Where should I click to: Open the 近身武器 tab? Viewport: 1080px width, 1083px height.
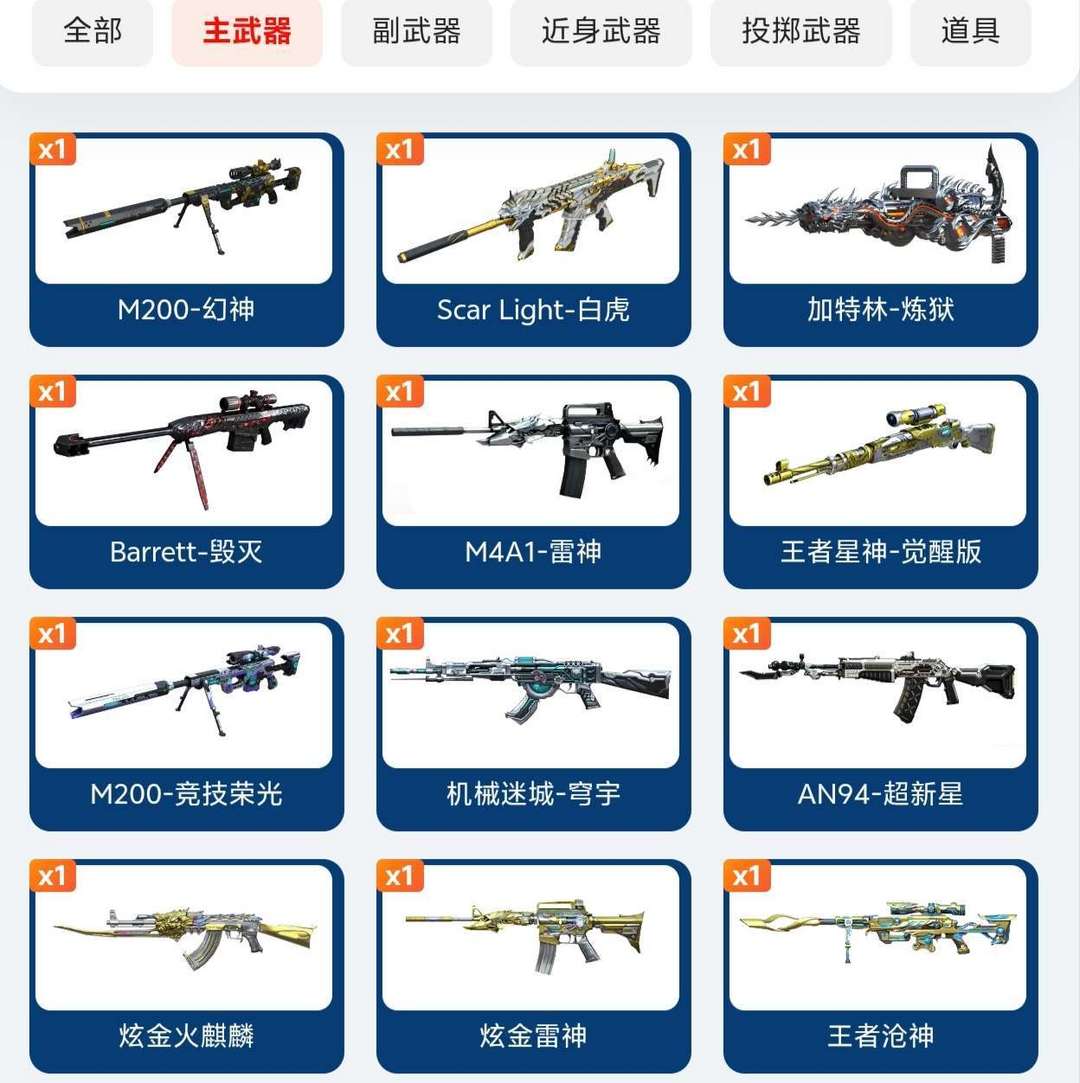[601, 32]
